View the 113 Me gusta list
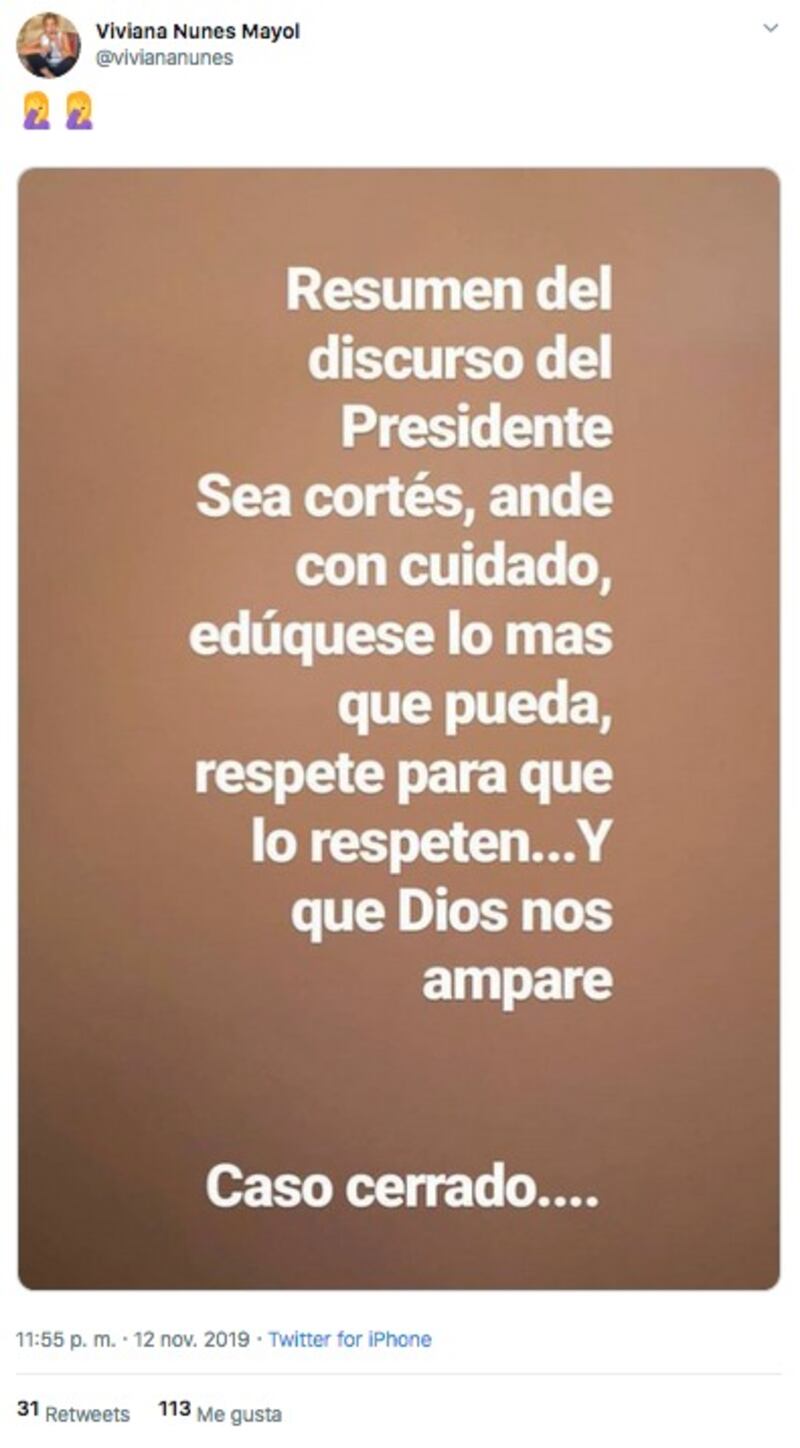The image size is (800, 1448). (220, 1412)
